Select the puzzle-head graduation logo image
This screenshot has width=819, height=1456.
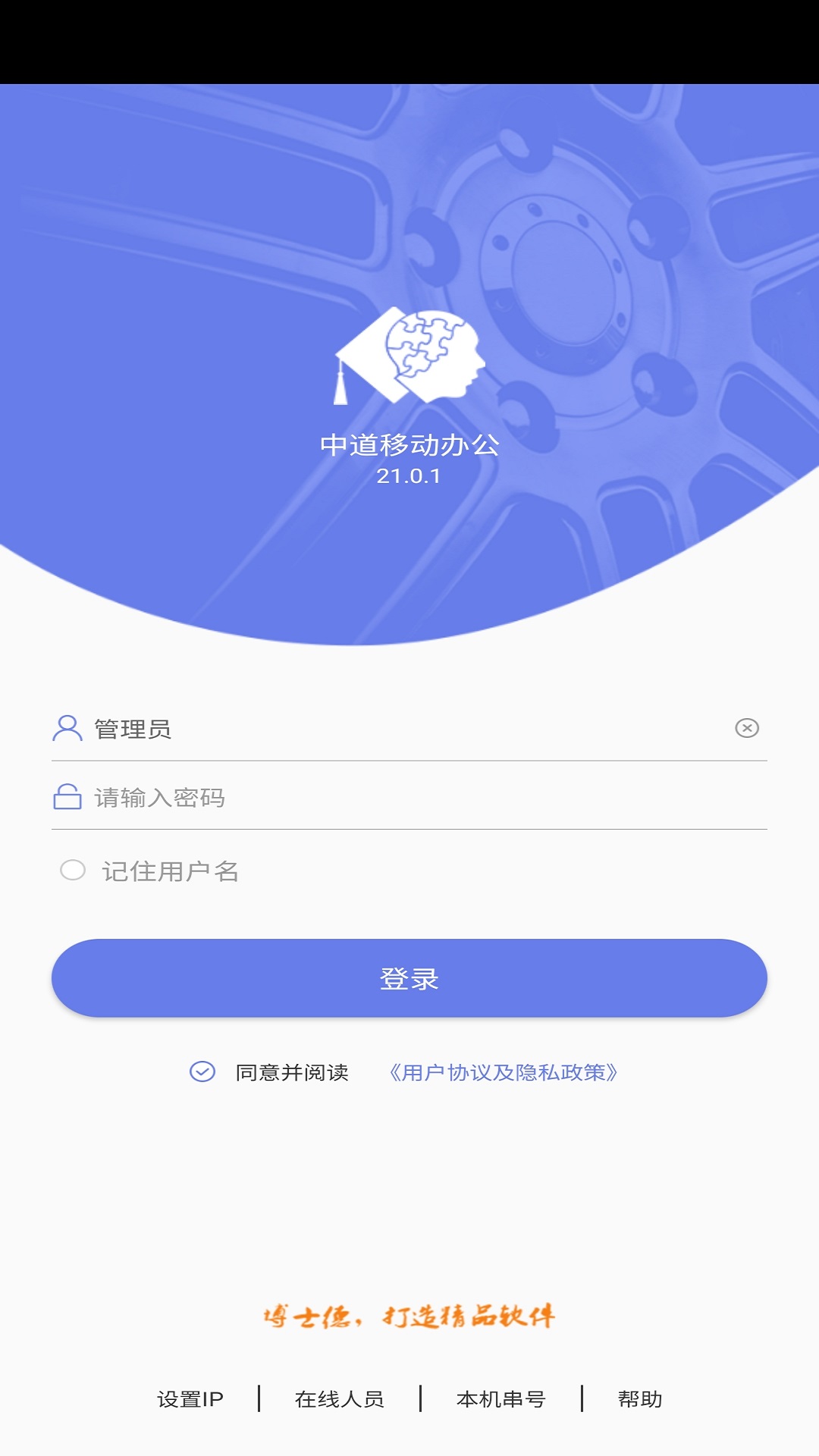click(408, 353)
